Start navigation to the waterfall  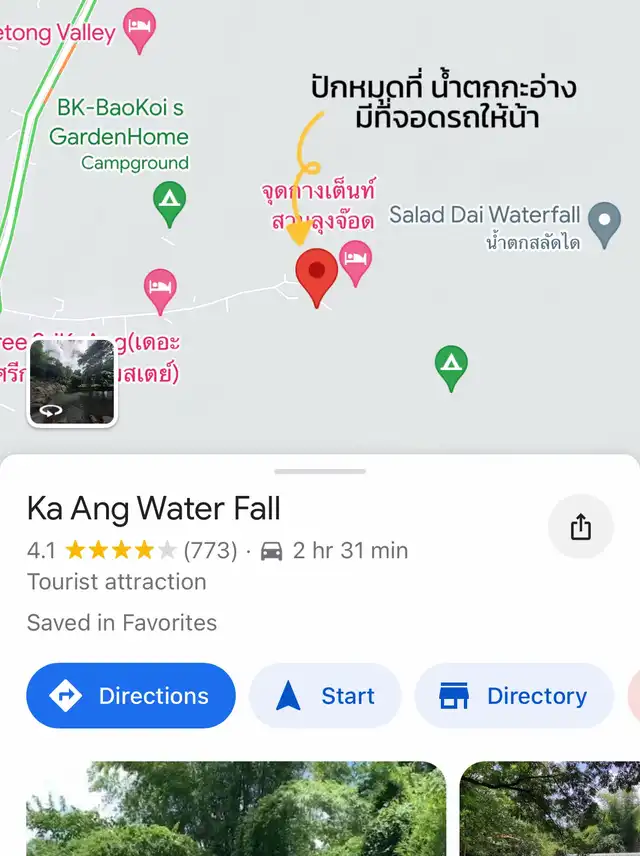coord(325,696)
